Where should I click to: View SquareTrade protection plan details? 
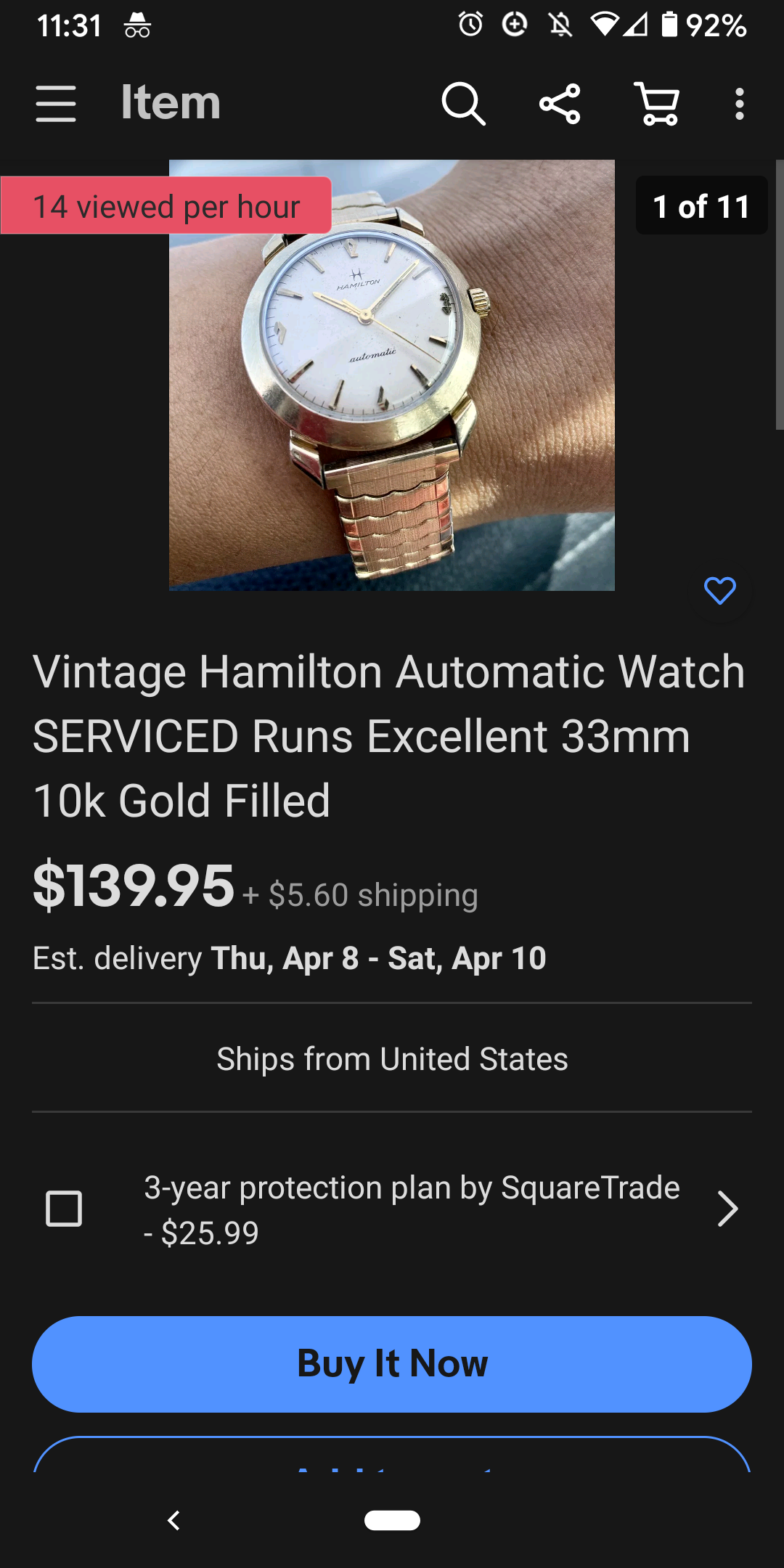tap(727, 1209)
